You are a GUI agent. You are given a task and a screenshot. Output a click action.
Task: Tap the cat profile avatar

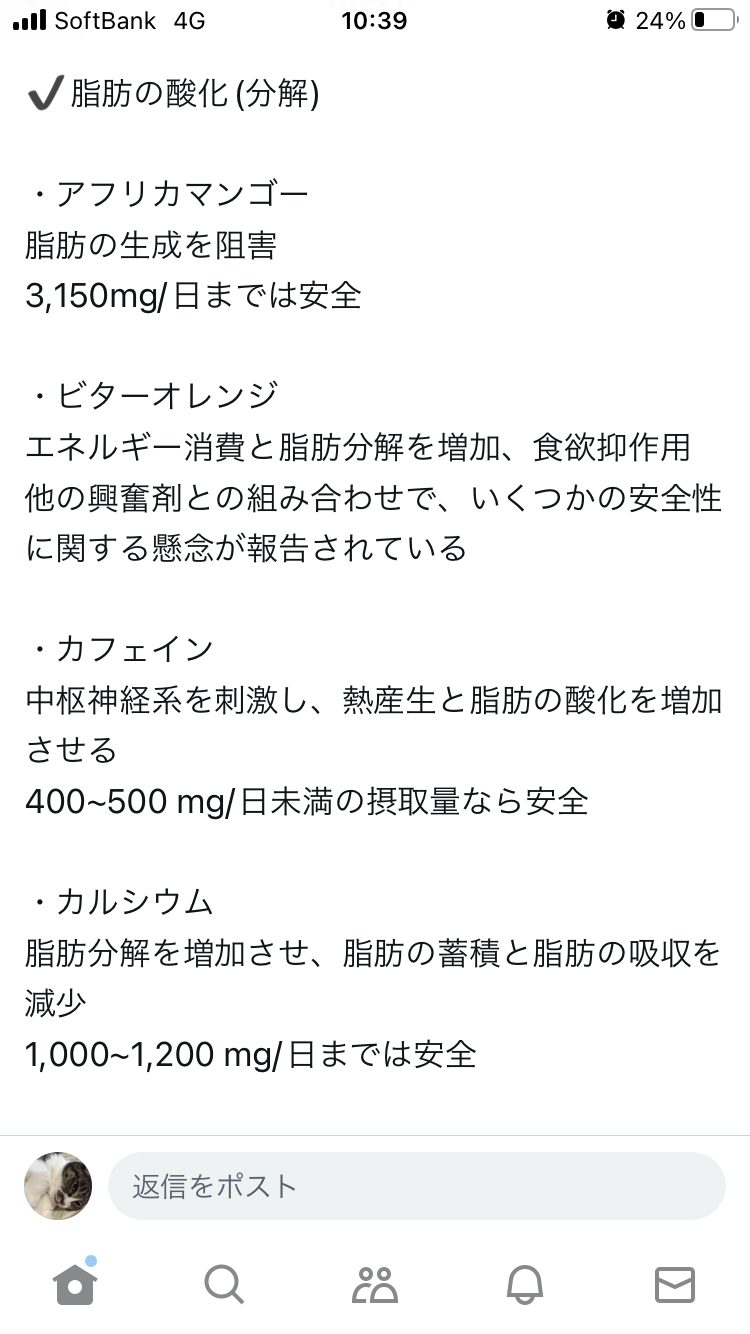pos(58,1186)
